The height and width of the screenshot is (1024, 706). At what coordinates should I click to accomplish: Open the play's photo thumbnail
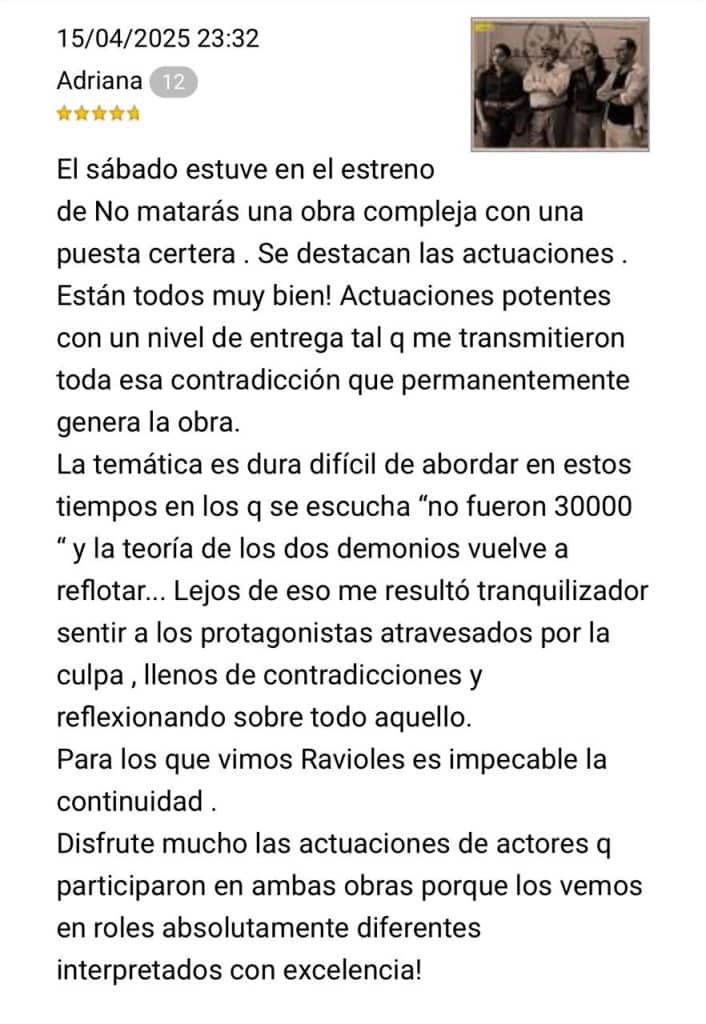(x=560, y=84)
